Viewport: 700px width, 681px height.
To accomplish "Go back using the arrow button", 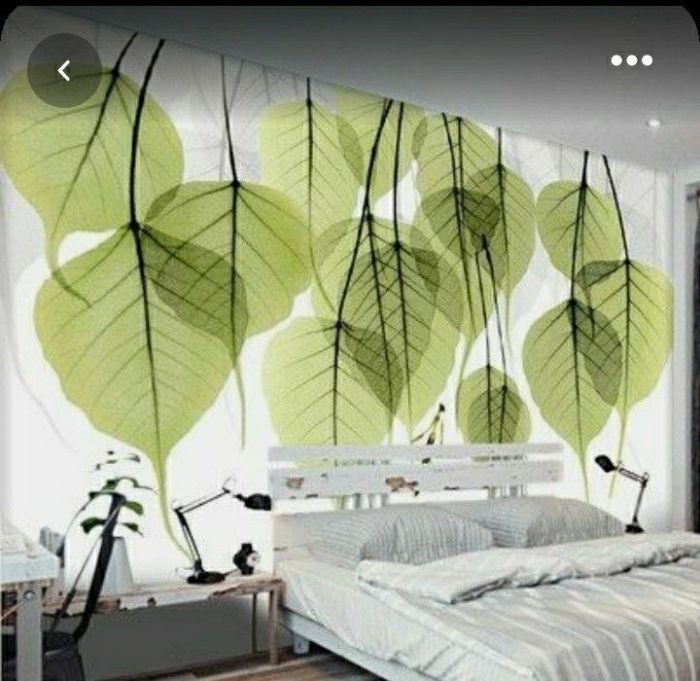I will [64, 70].
